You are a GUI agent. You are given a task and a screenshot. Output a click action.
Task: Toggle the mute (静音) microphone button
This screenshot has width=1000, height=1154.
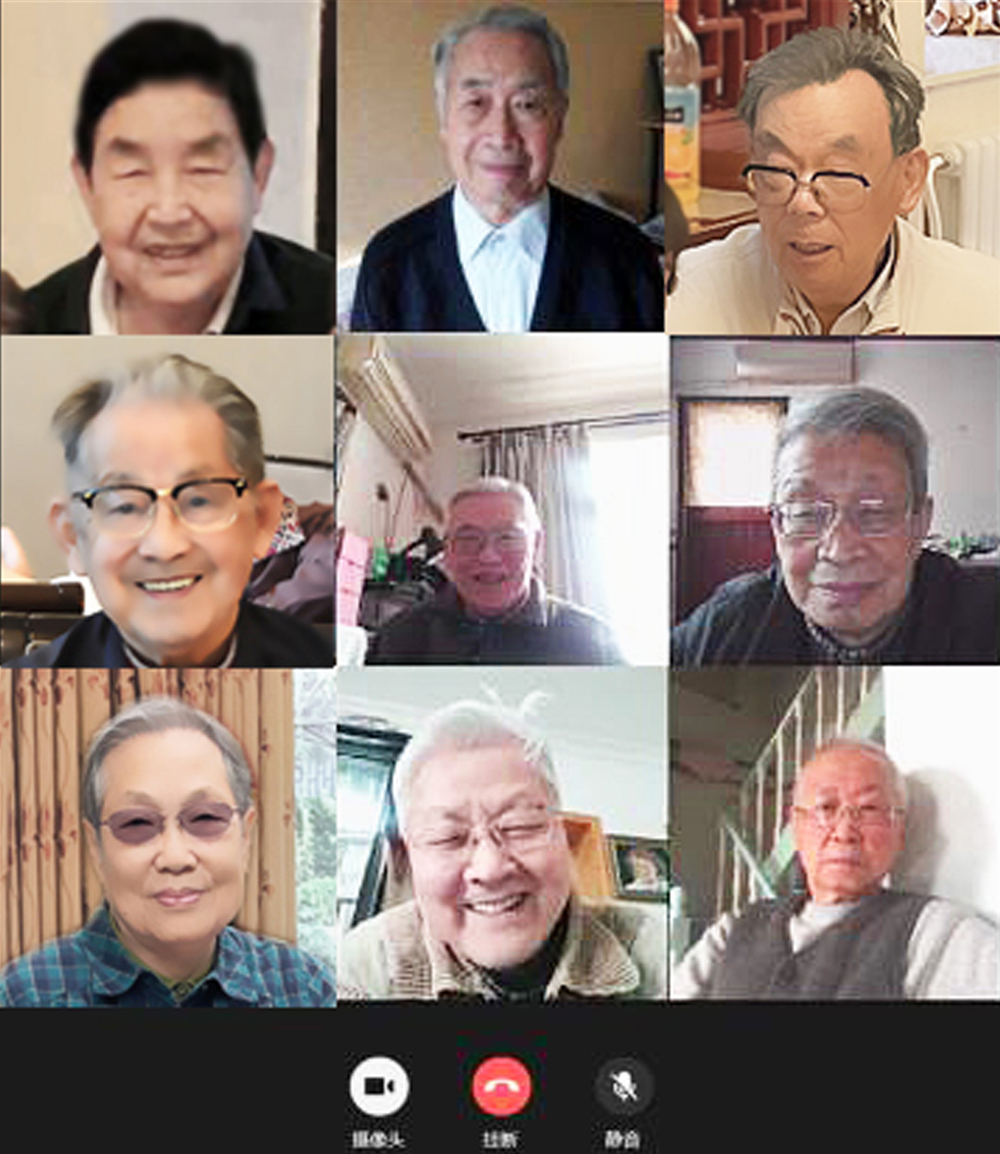coord(624,1086)
